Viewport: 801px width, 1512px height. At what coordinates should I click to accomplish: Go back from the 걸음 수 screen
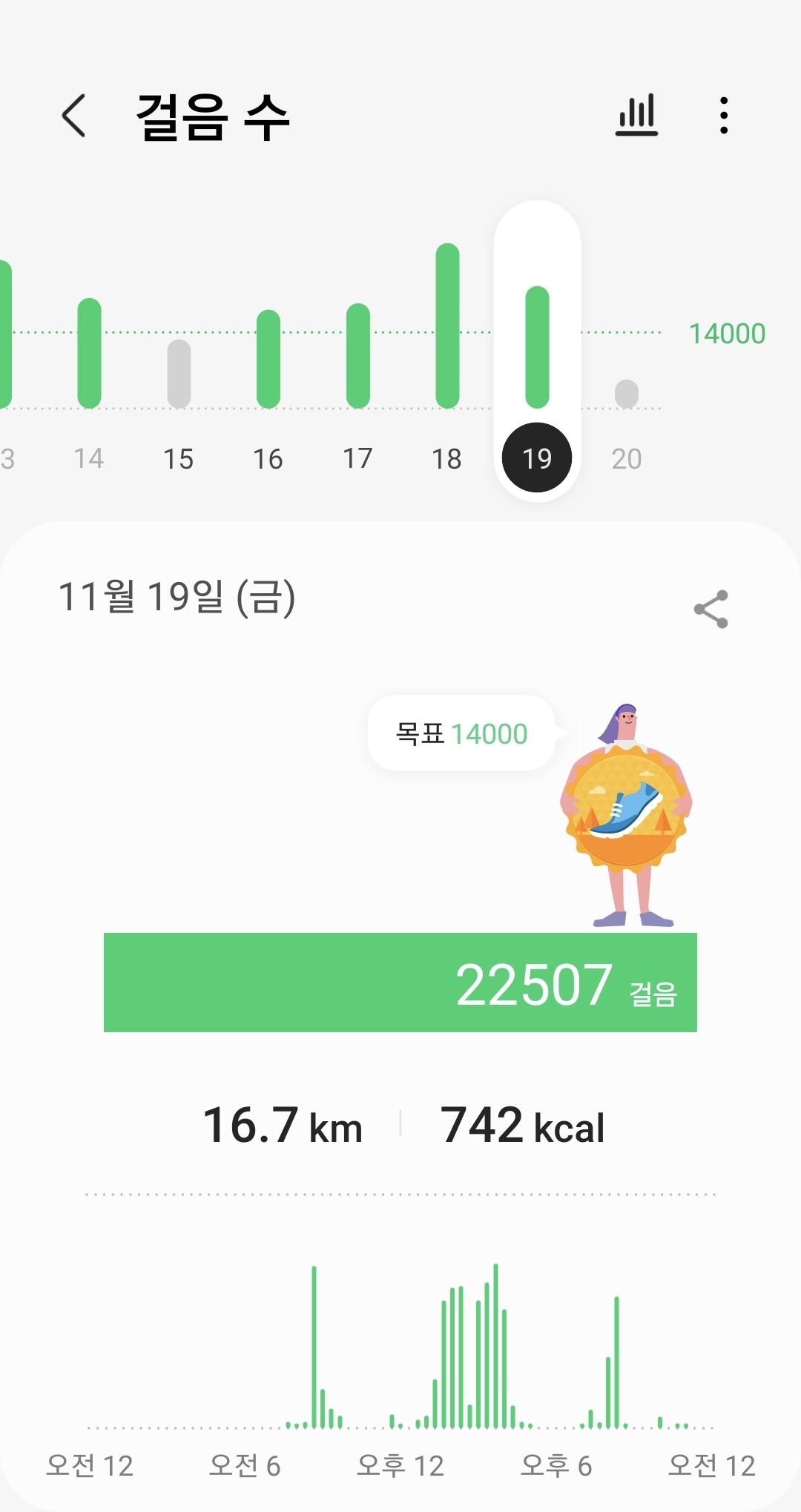(73, 116)
